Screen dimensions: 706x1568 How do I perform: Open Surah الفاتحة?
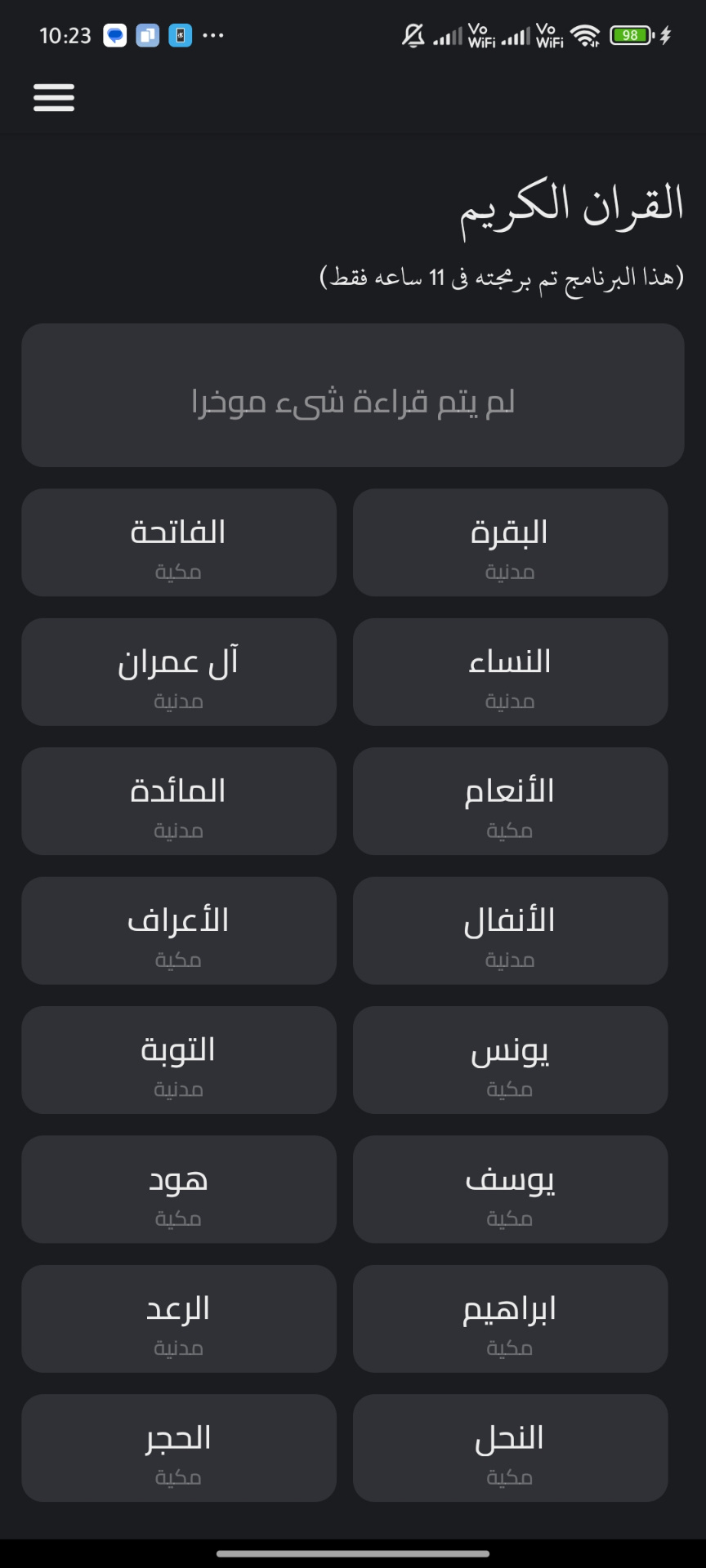click(178, 542)
